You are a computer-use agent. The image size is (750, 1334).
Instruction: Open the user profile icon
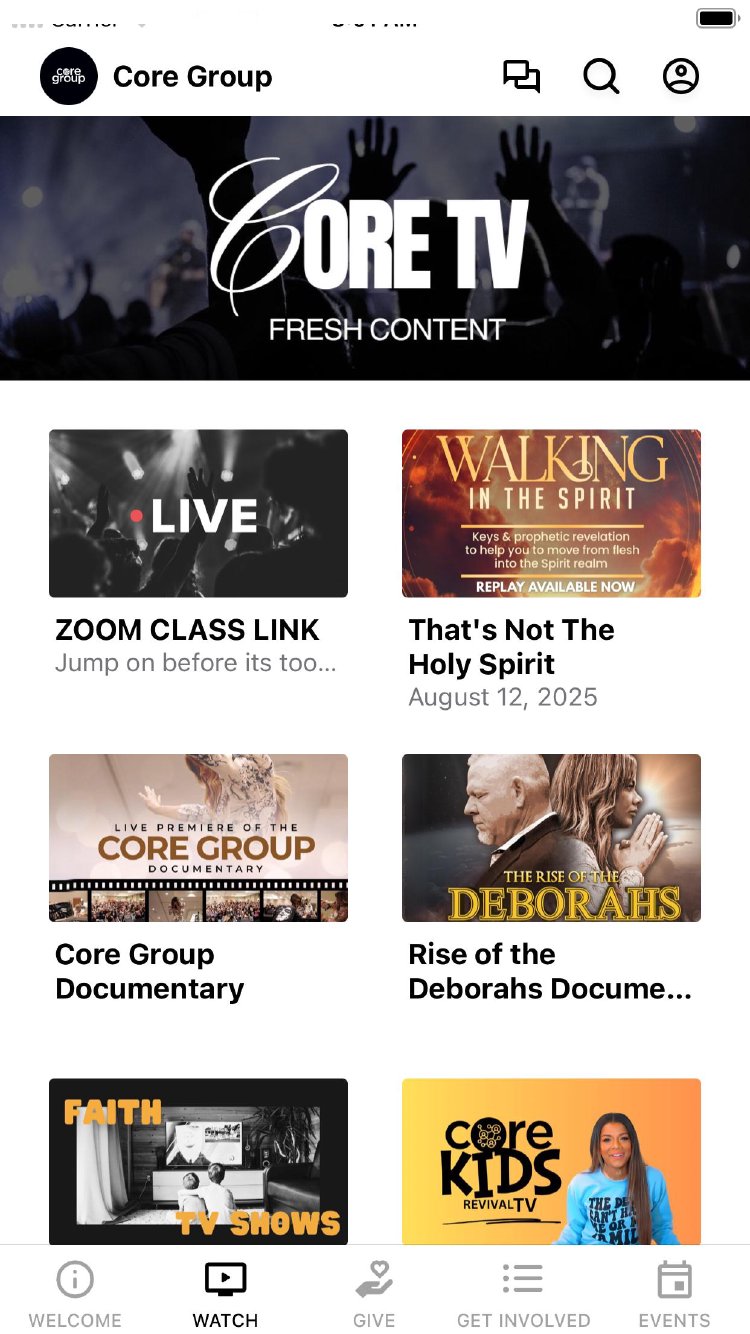[x=681, y=77]
